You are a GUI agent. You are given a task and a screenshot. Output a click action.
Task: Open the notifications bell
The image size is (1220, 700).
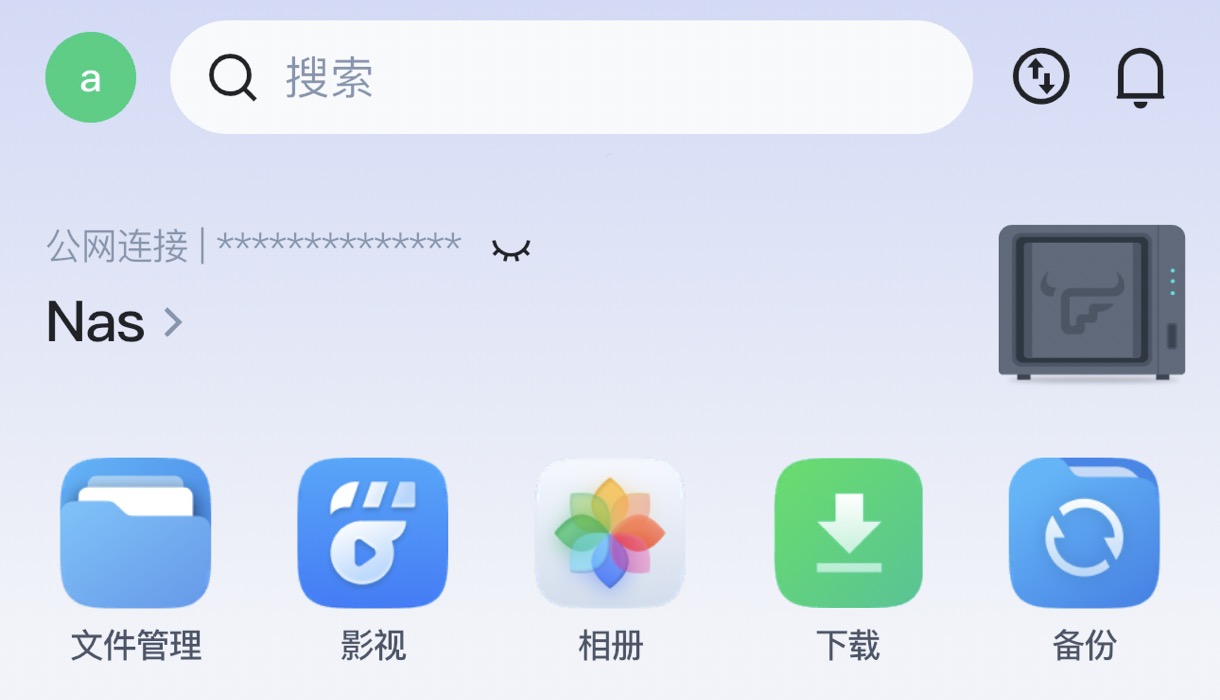pyautogui.click(x=1140, y=77)
